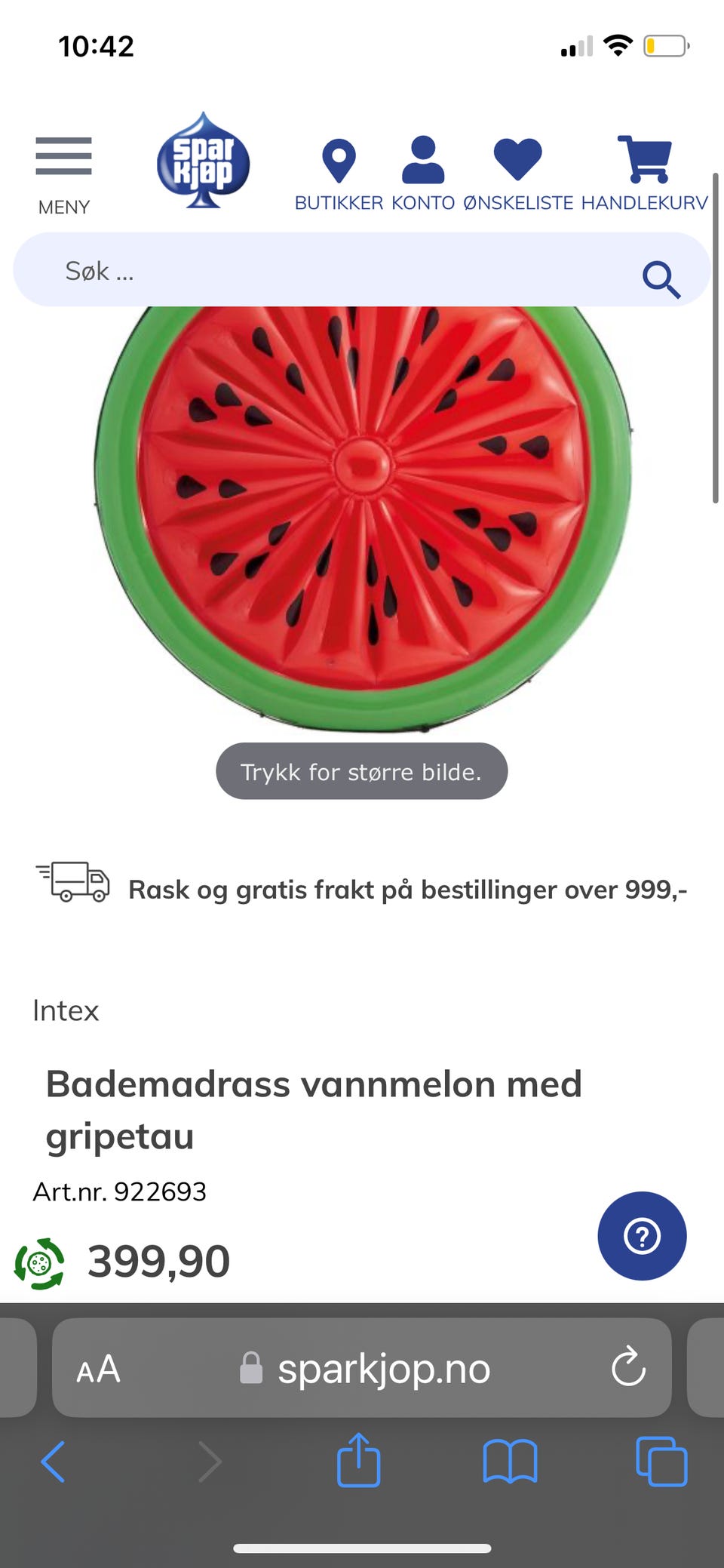724x1568 pixels.
Task: Open Safari bookmarks
Action: (x=510, y=1462)
